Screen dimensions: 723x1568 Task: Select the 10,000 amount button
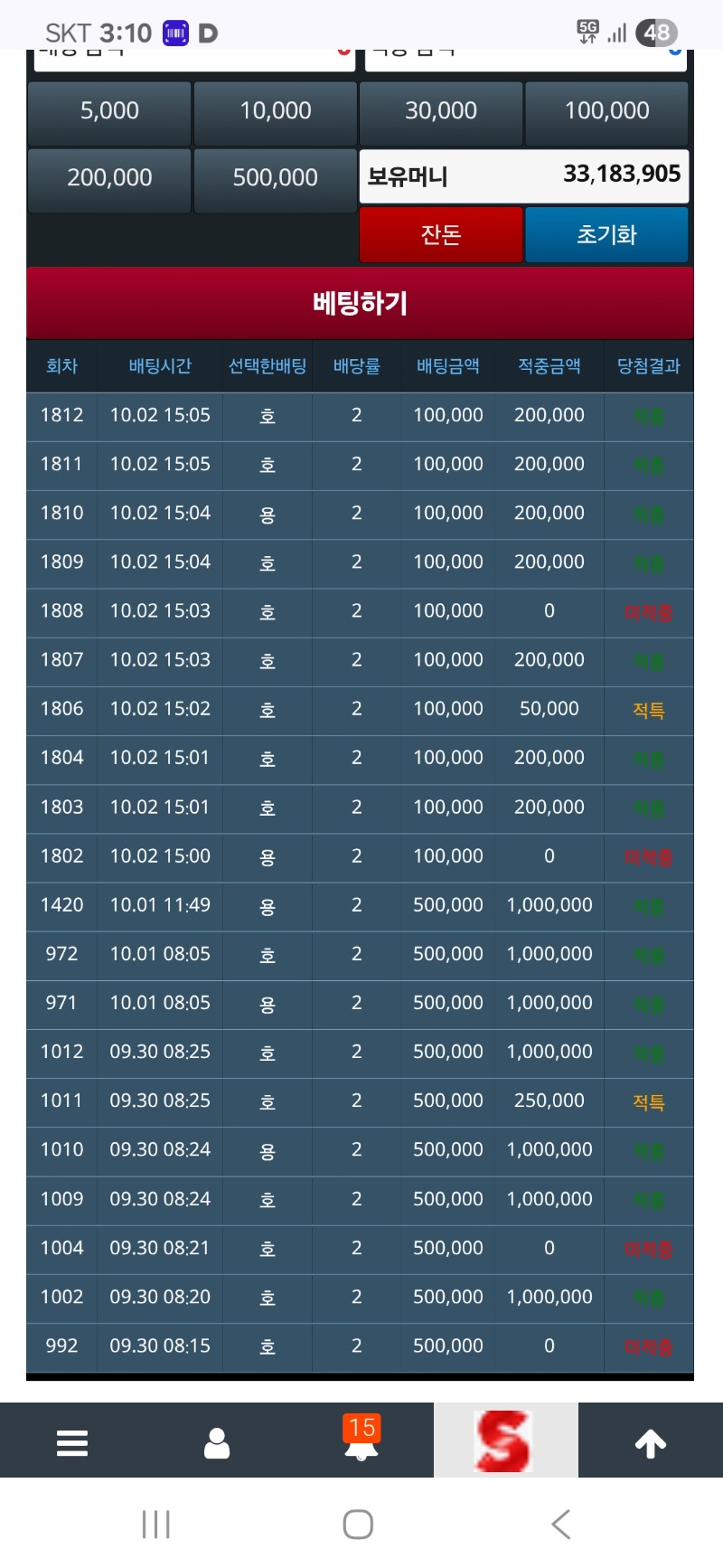point(275,112)
